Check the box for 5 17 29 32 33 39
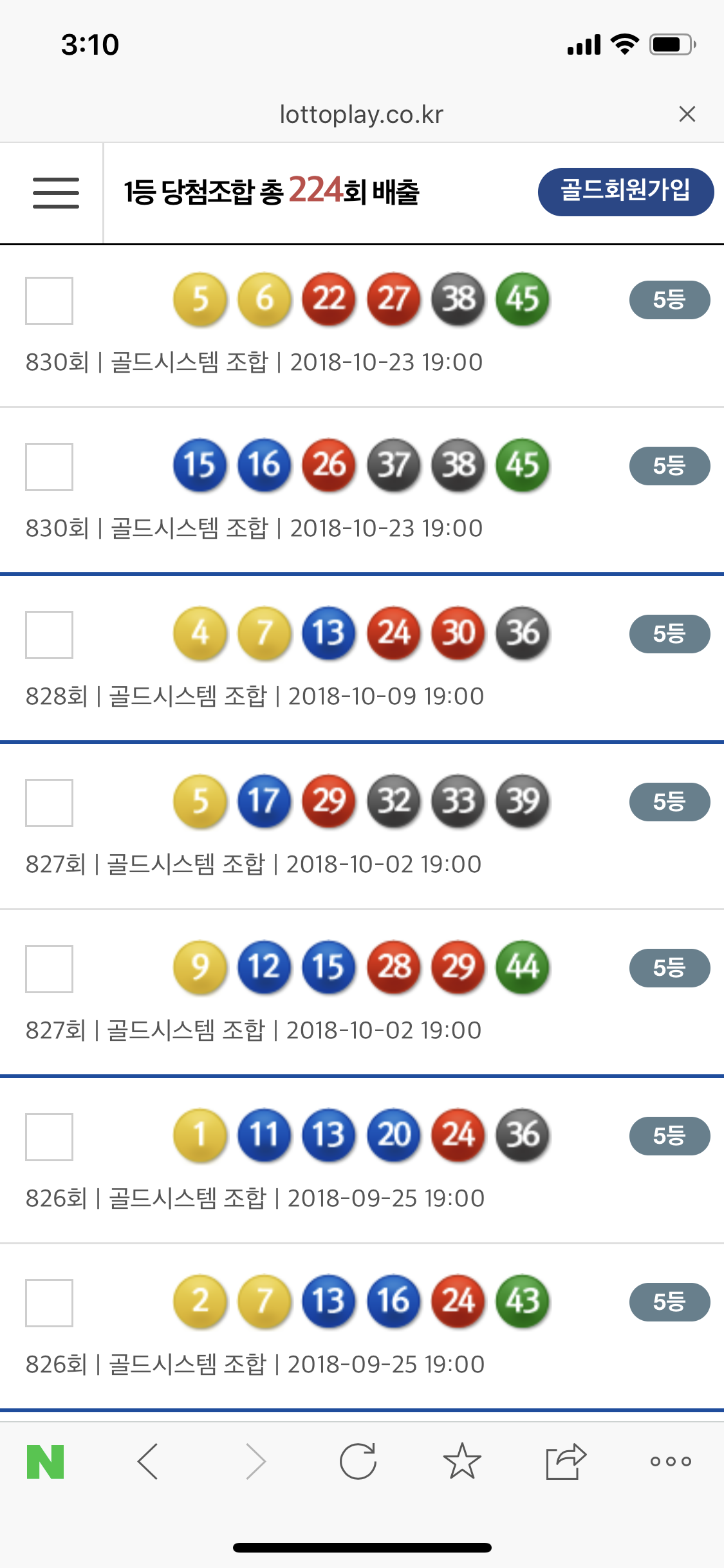Viewport: 724px width, 1568px height. [x=49, y=803]
